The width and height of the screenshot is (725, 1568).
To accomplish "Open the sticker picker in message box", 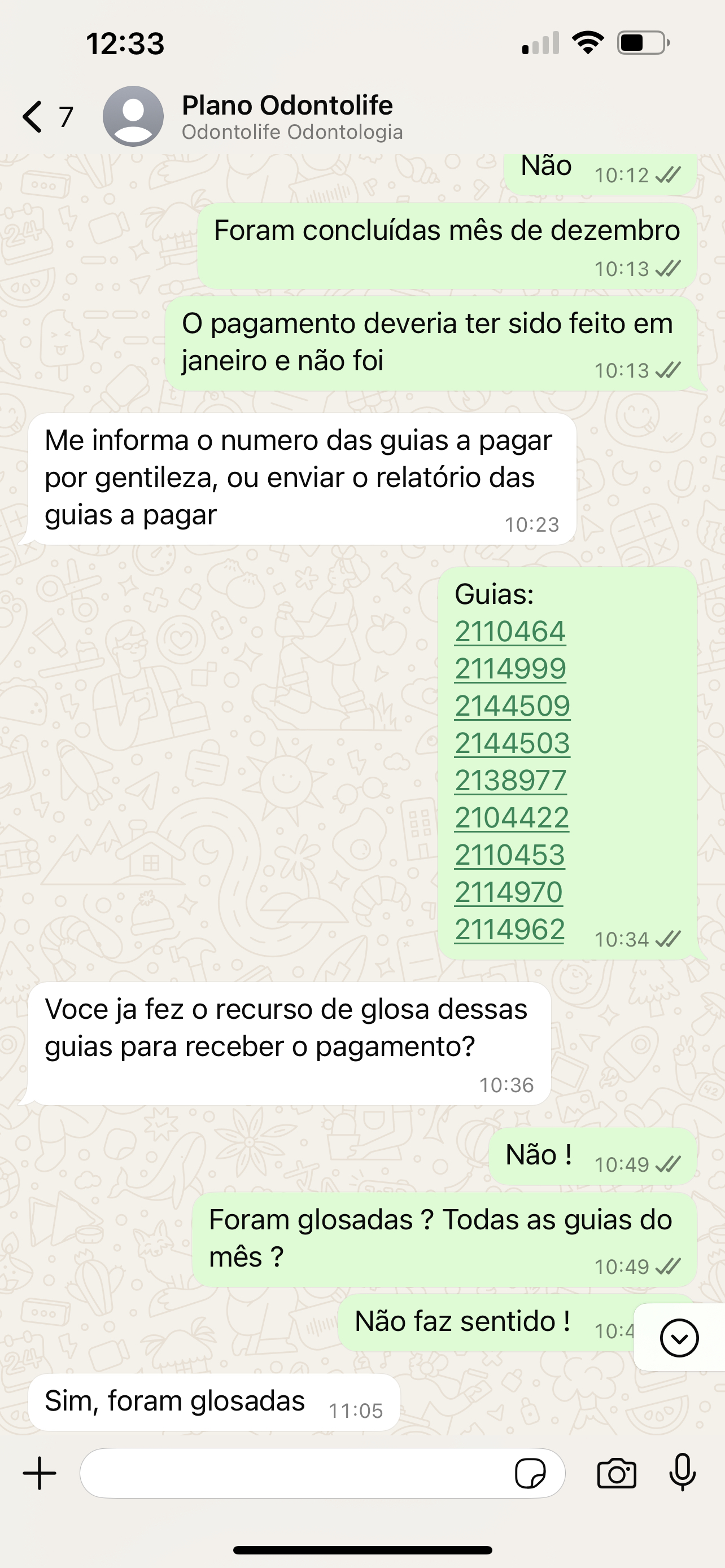I will pos(530,1474).
